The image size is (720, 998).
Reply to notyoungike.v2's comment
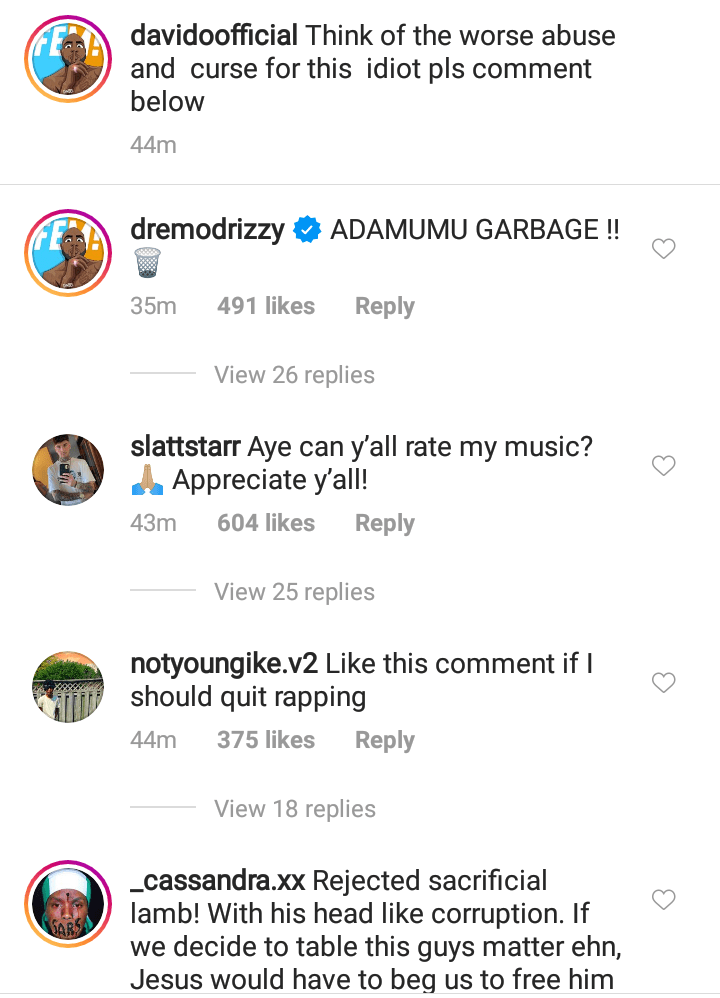pyautogui.click(x=385, y=740)
